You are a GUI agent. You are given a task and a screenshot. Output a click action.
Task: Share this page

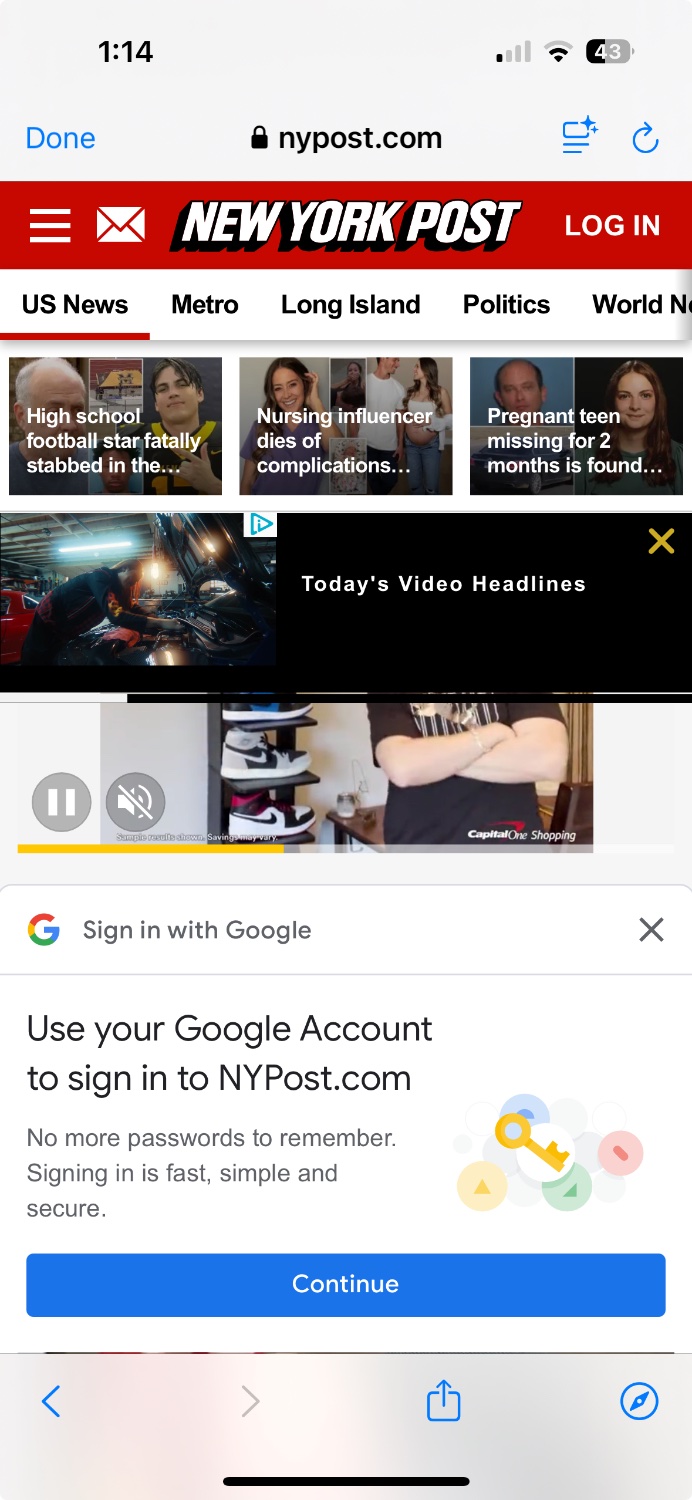(x=443, y=1401)
